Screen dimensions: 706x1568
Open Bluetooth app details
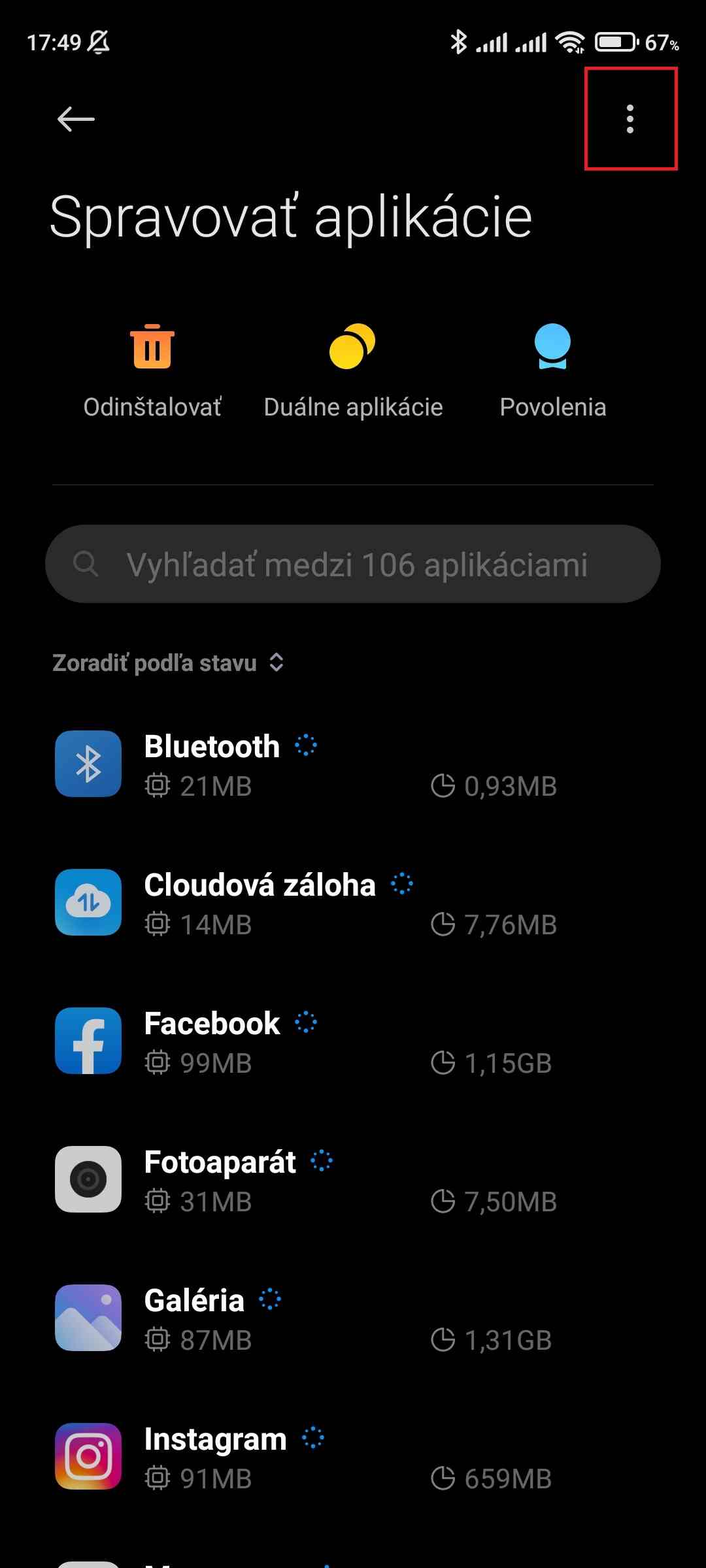[353, 764]
